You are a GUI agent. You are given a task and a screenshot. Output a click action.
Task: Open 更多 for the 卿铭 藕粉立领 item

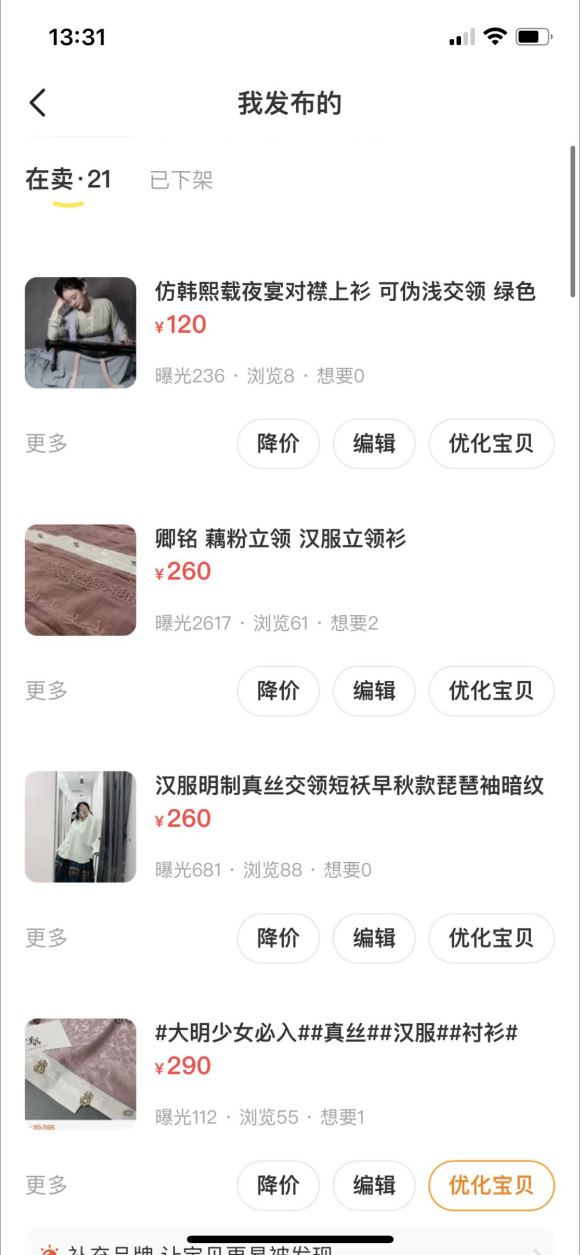(46, 691)
